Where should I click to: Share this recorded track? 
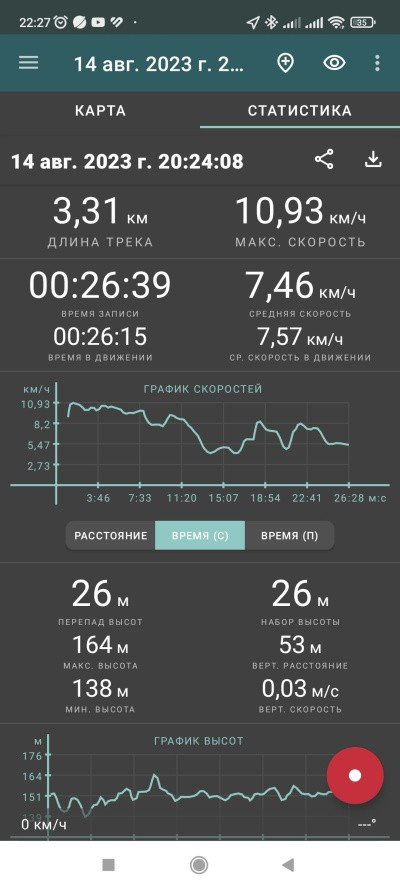pos(324,160)
